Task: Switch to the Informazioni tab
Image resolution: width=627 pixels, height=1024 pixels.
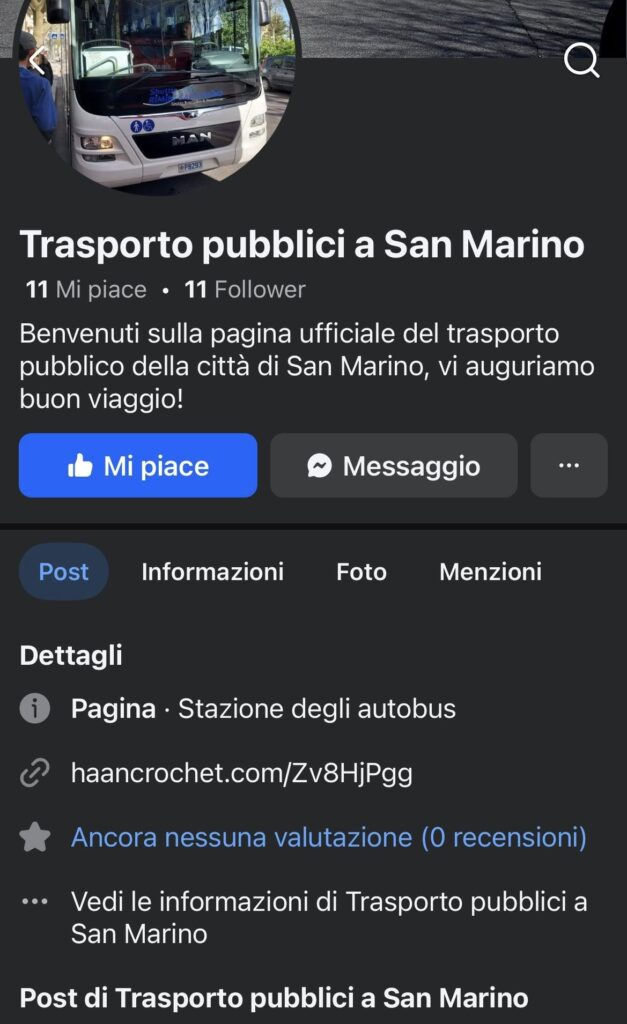Action: tap(212, 572)
